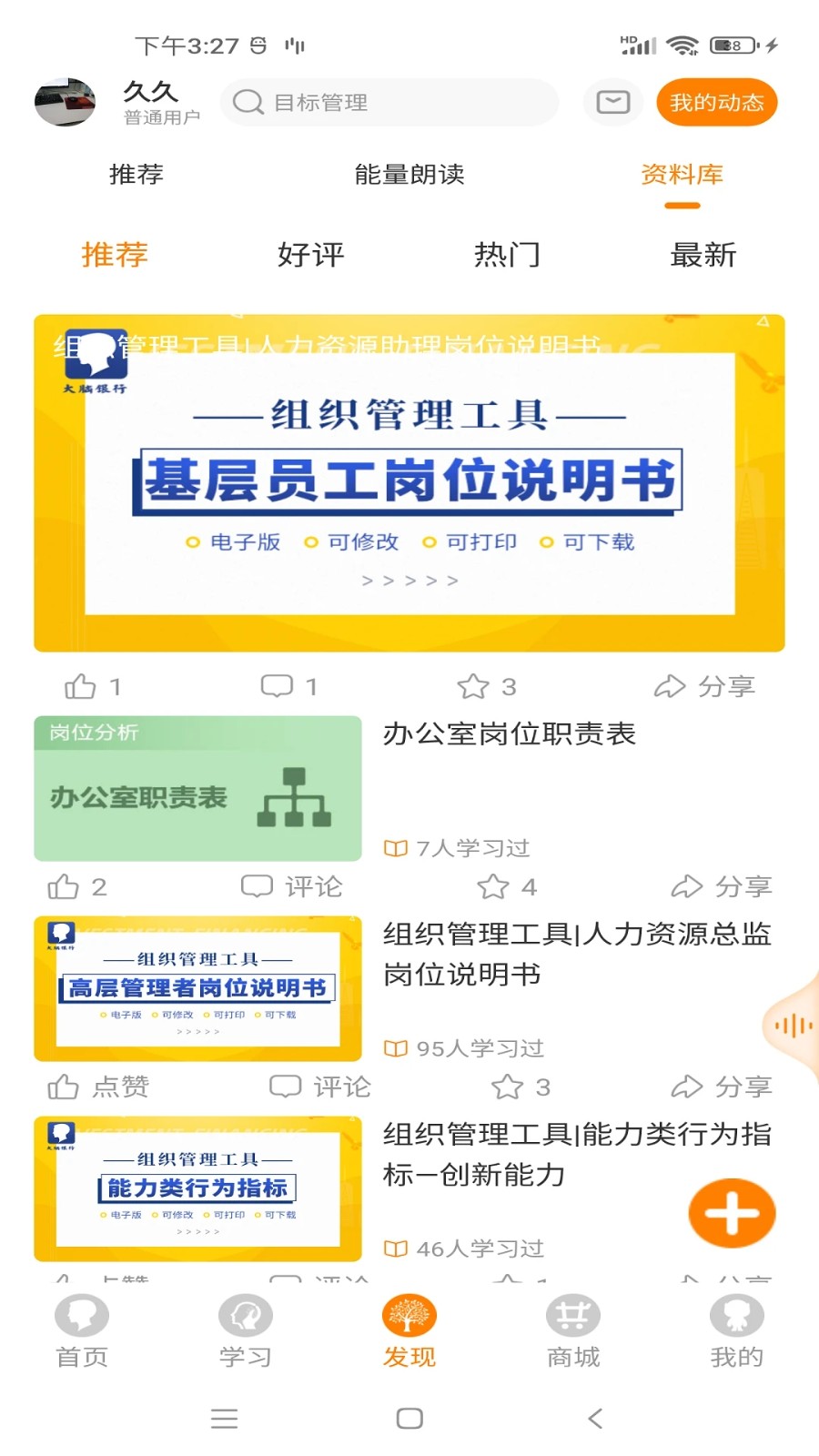Open the floating audio wave widget
The height and width of the screenshot is (1456, 819).
[x=792, y=1026]
